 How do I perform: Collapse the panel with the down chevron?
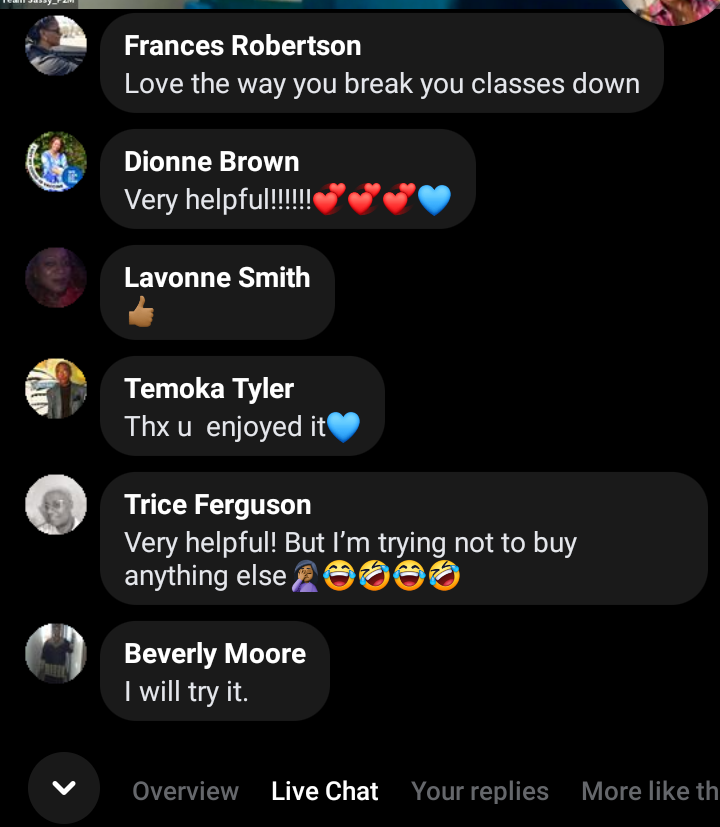(x=64, y=788)
